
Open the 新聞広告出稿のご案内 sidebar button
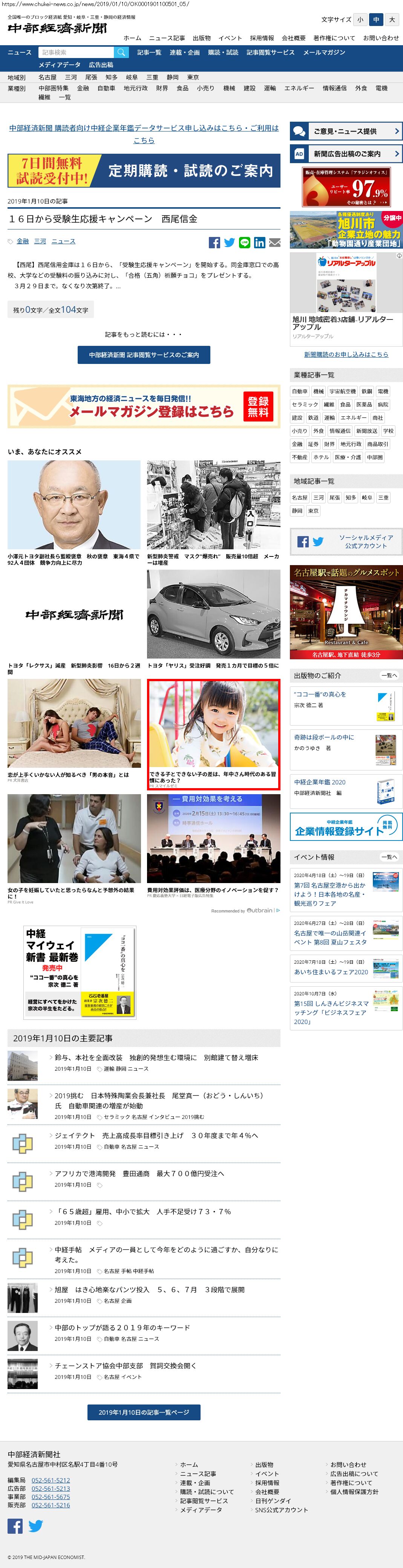point(346,154)
